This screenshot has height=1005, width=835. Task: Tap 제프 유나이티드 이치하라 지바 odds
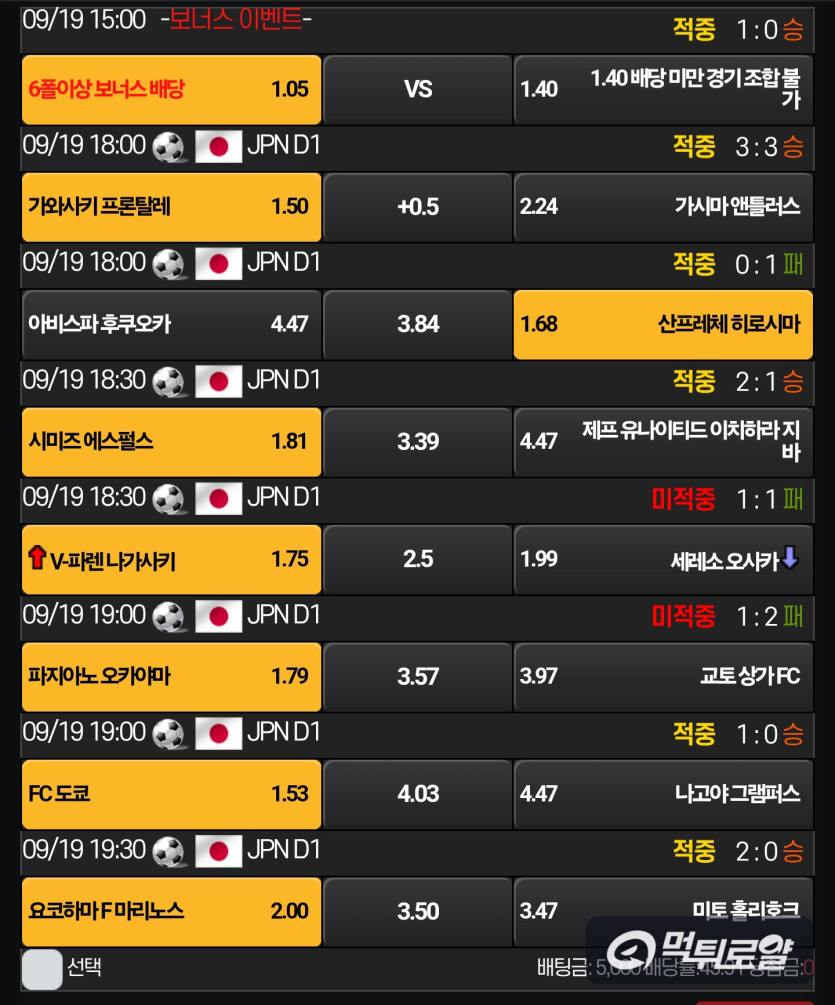pos(663,442)
